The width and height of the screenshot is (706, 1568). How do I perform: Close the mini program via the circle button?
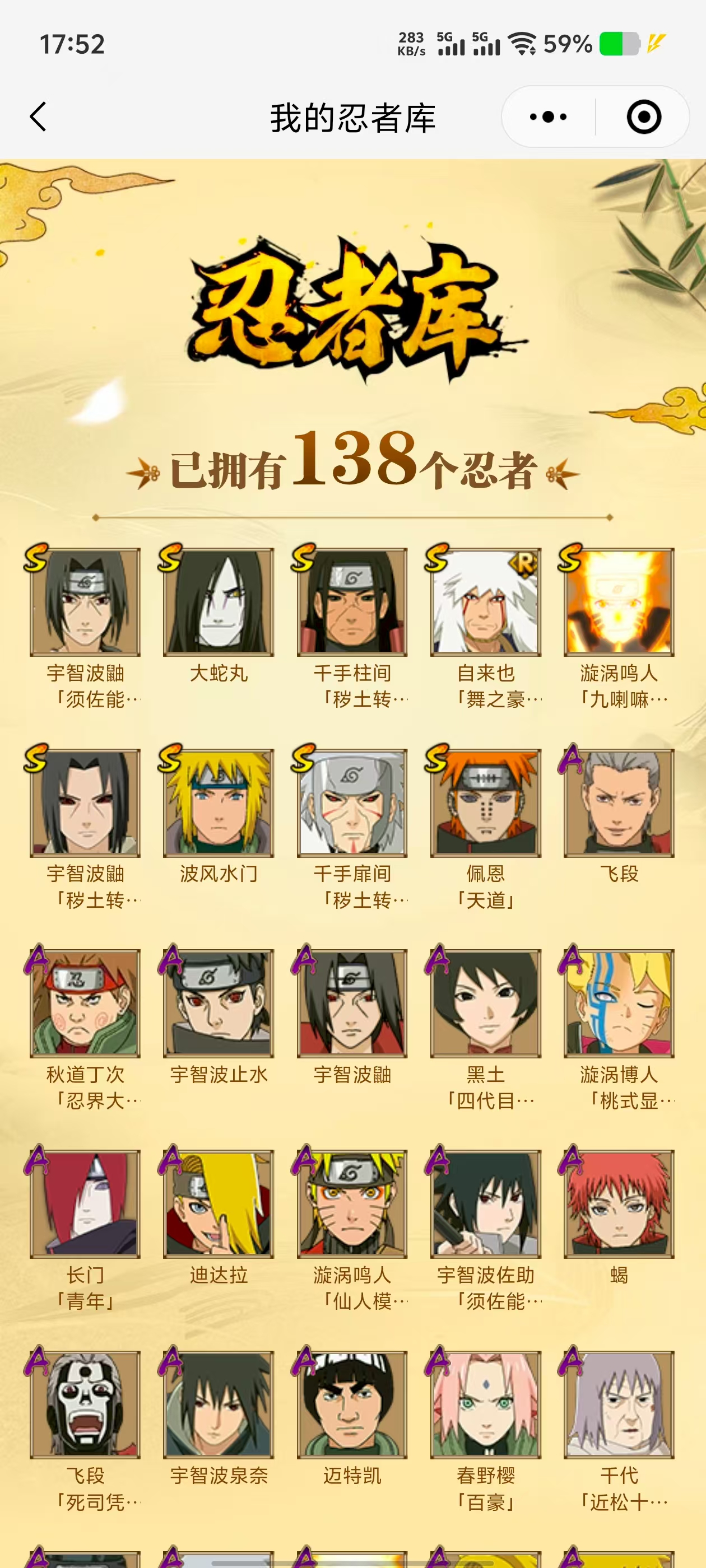coord(643,116)
